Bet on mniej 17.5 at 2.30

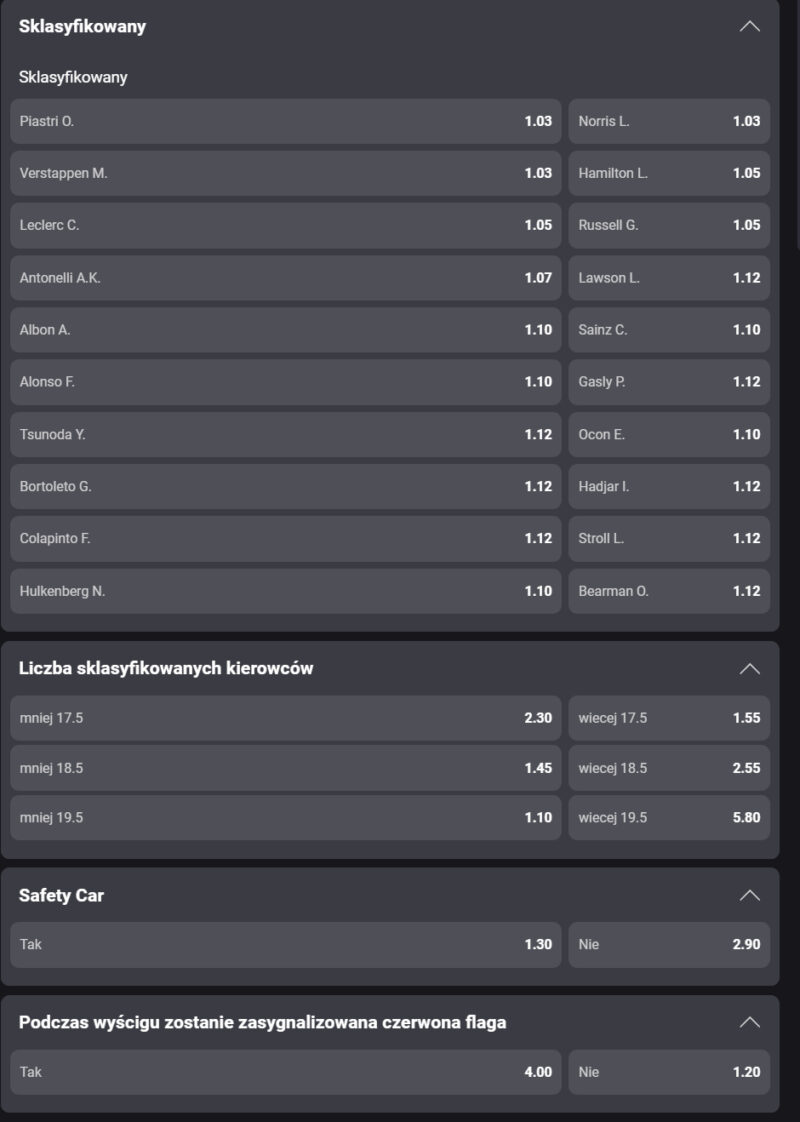tap(285, 718)
